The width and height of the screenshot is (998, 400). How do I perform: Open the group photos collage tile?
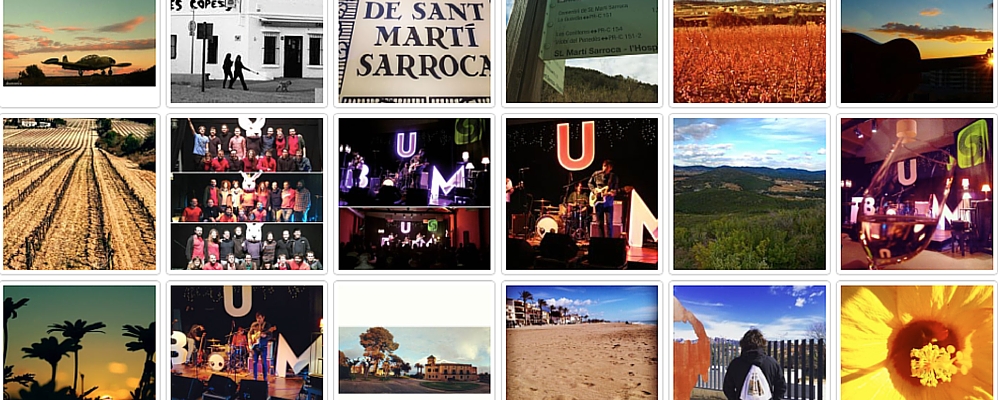pos(247,194)
